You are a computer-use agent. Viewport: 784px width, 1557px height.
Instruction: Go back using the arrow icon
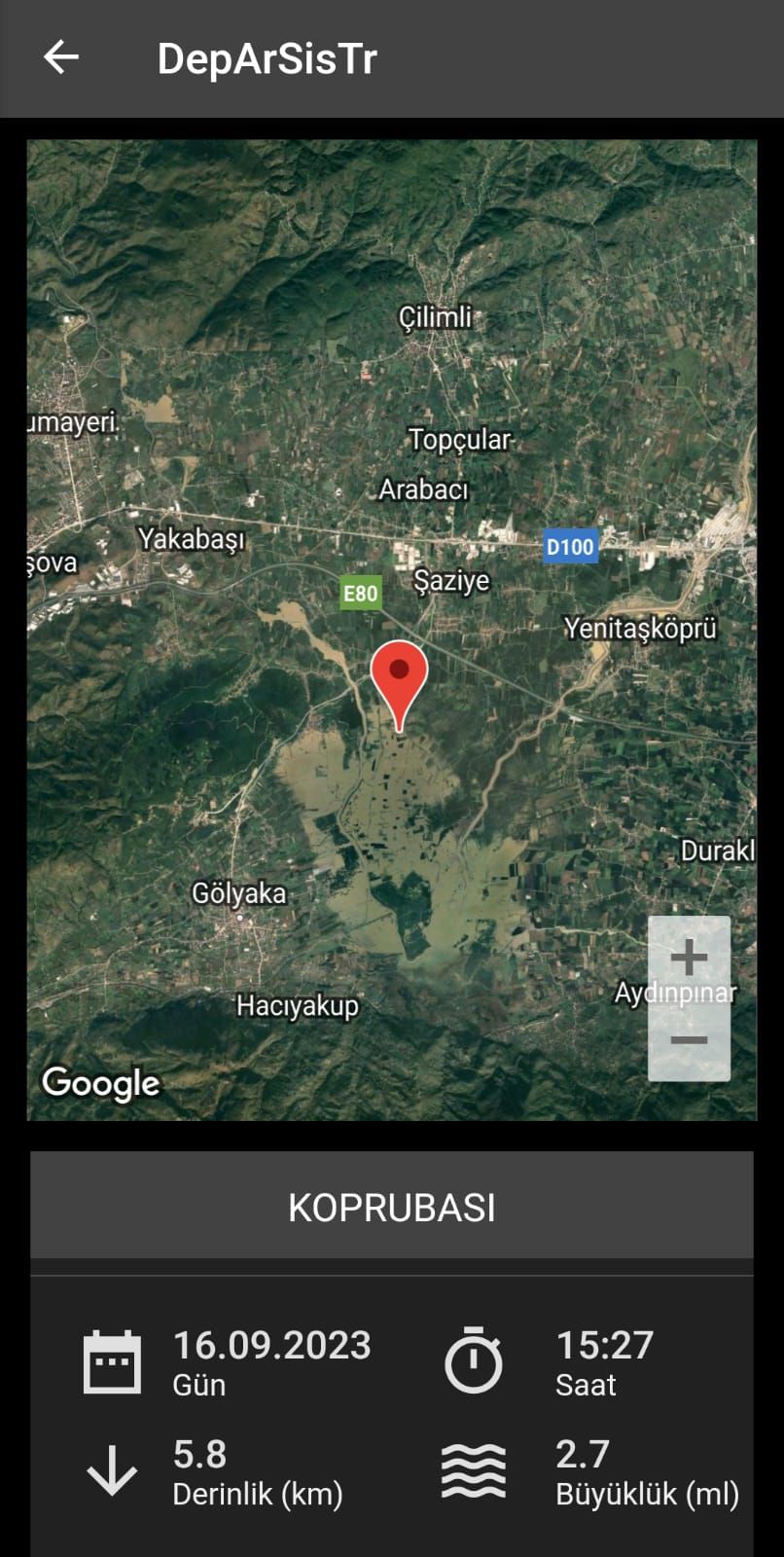(x=60, y=57)
